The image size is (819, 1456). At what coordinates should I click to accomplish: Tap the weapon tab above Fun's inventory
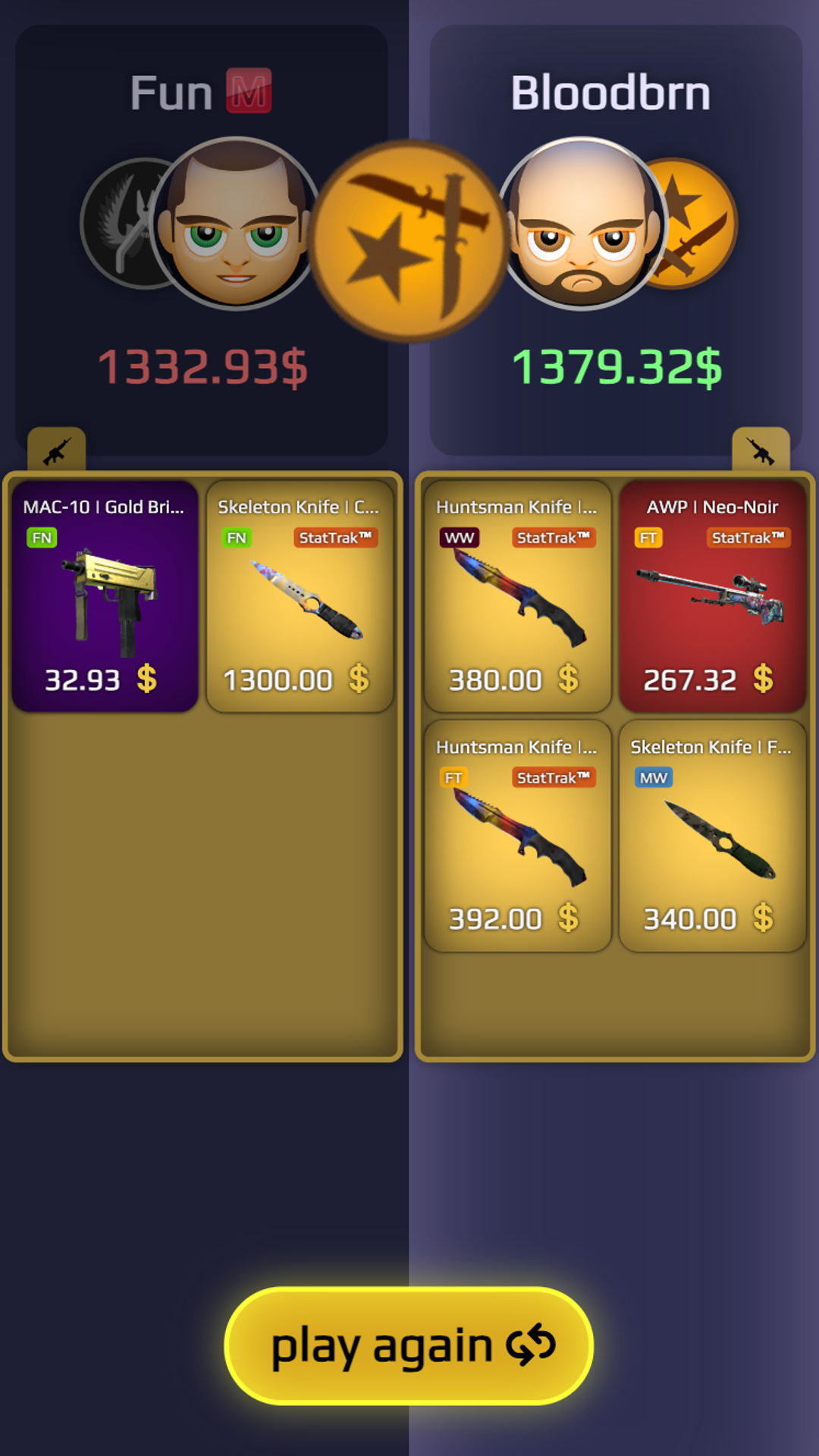click(x=57, y=450)
